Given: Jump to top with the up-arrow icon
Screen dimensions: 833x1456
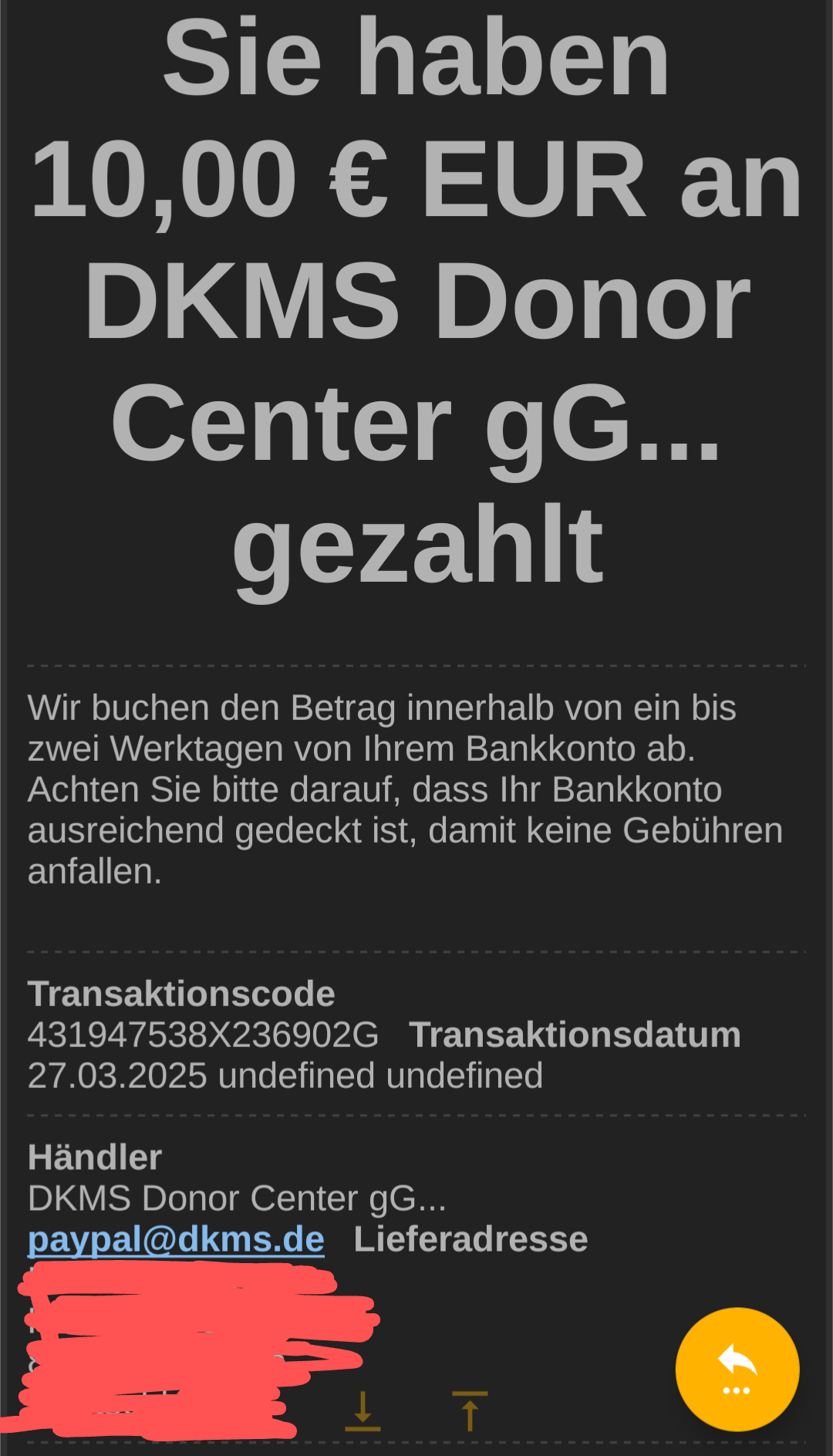Looking at the screenshot, I should [x=470, y=1410].
